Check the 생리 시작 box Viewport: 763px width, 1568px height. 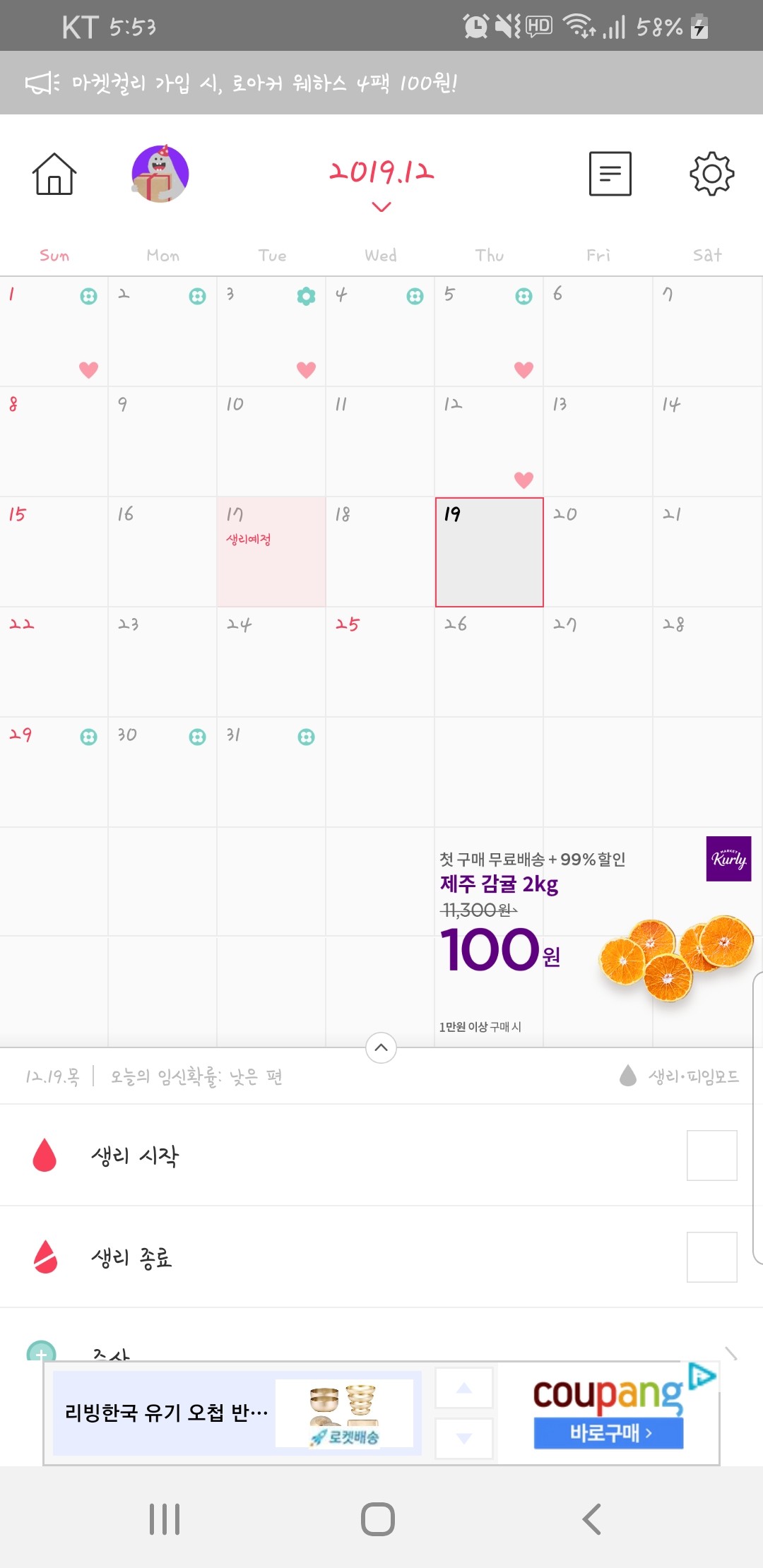point(712,1156)
